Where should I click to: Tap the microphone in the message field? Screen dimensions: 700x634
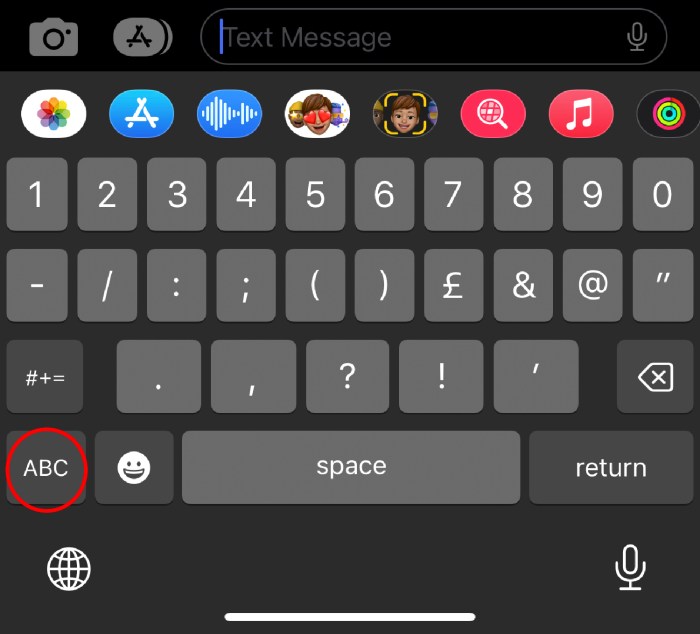(x=637, y=38)
